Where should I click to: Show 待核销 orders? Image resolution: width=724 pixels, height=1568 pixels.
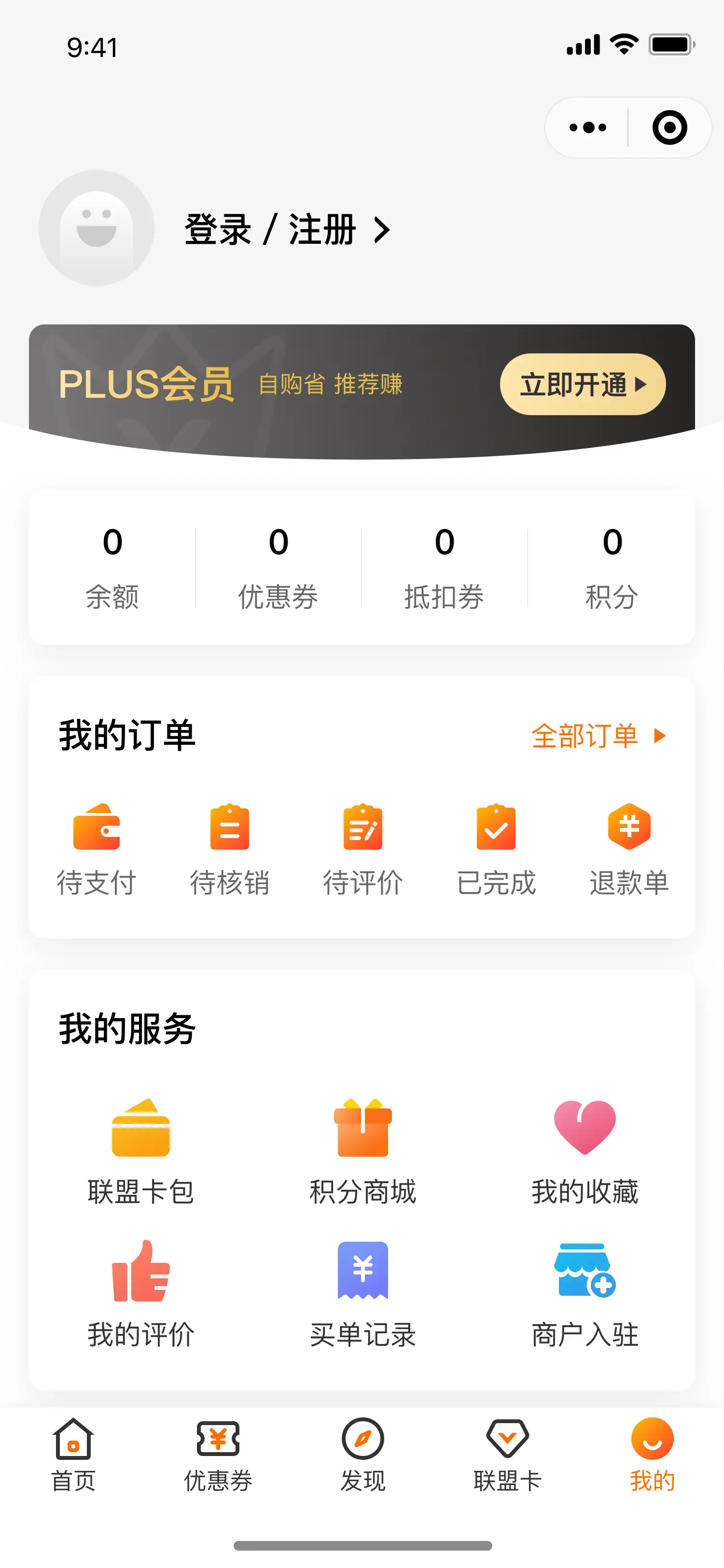[229, 850]
